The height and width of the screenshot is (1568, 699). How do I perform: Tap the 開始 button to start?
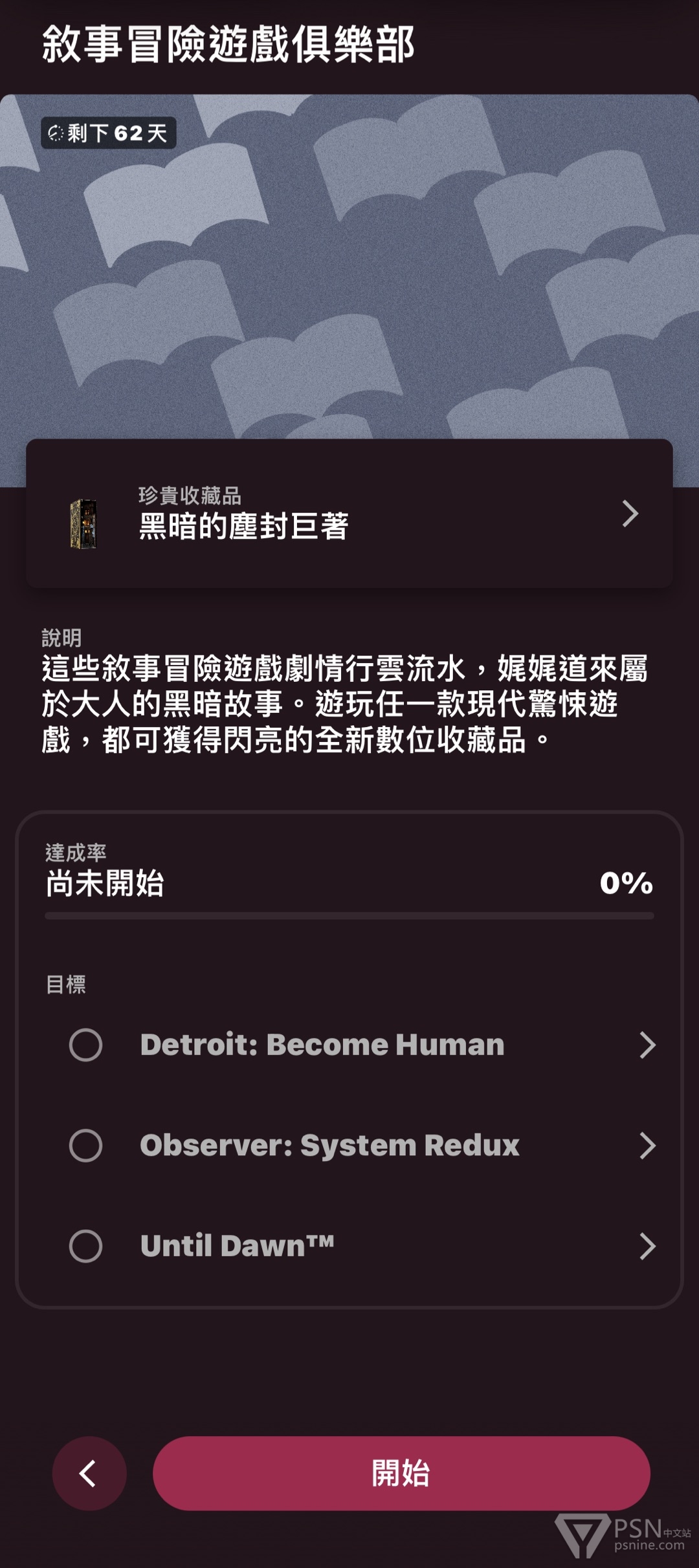tap(401, 1474)
